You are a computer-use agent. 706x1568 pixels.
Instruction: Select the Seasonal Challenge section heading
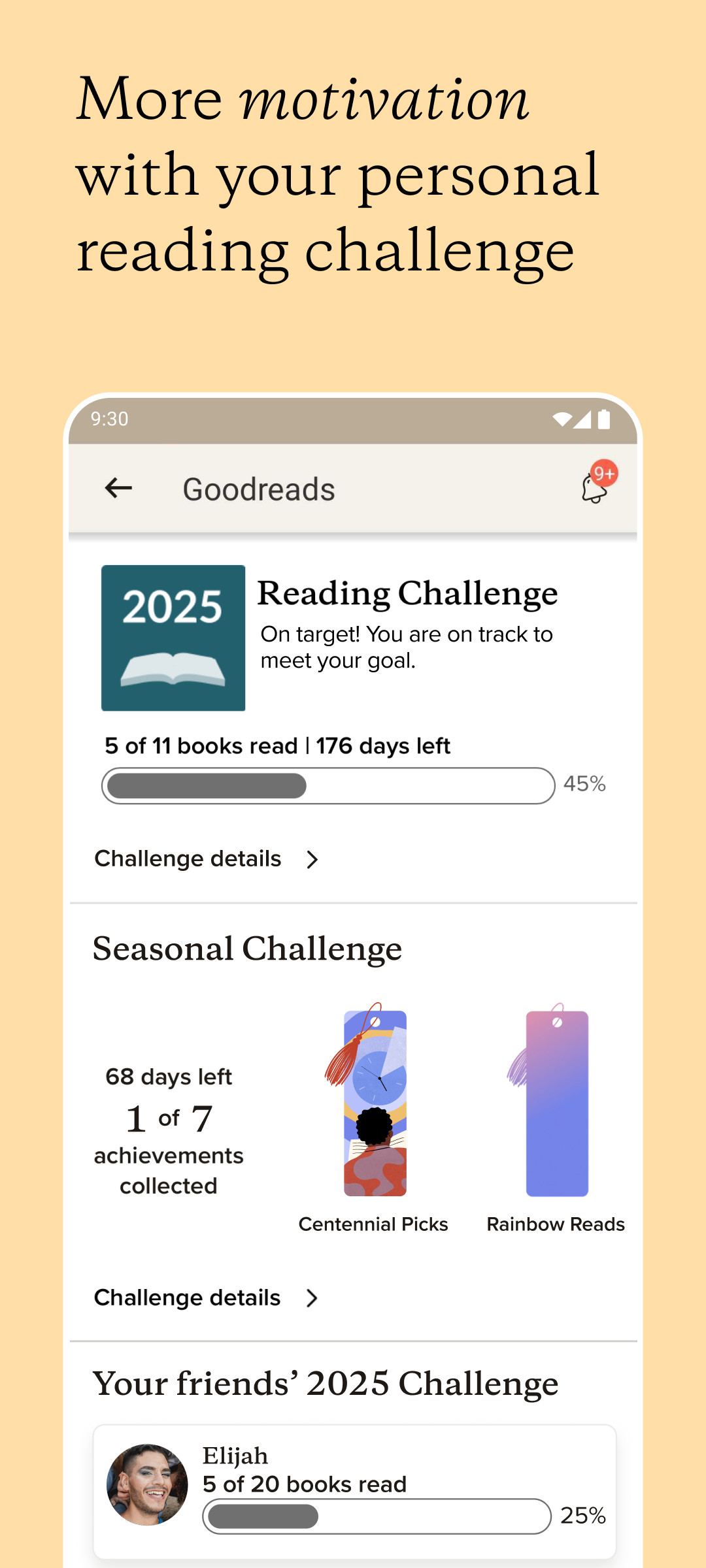[x=247, y=949]
